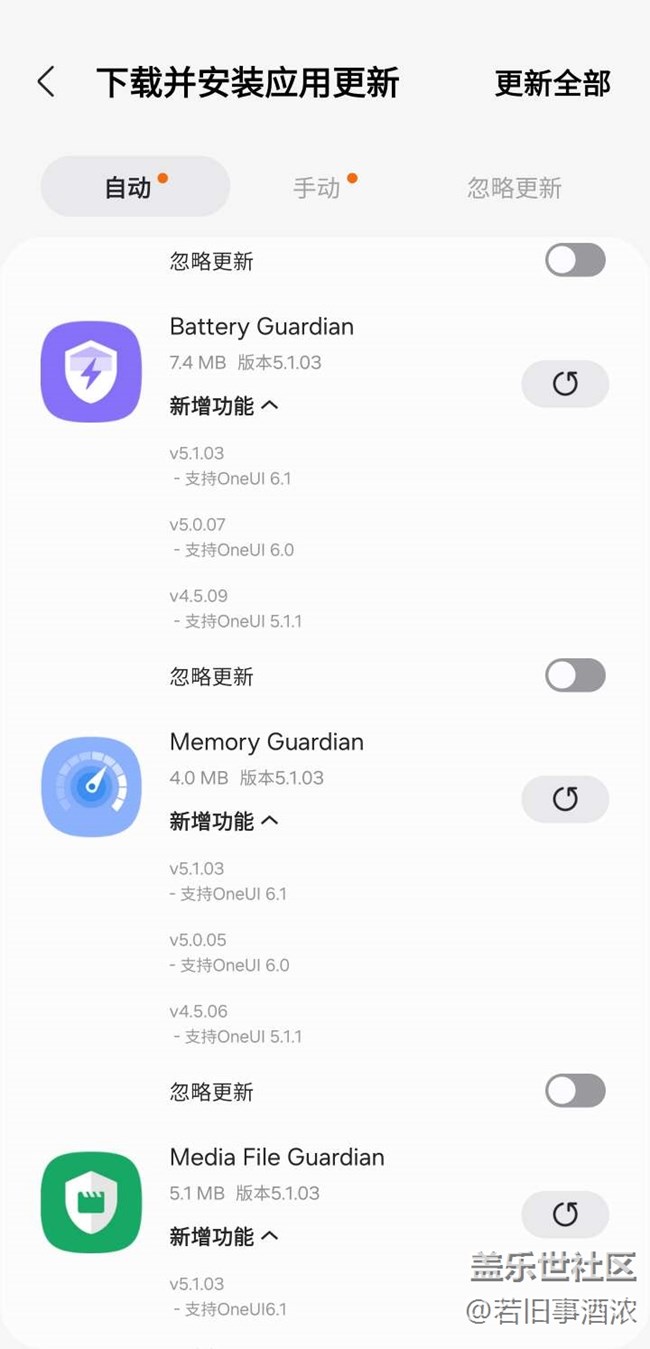
Task: Go back using the top-left arrow
Action: (x=46, y=82)
